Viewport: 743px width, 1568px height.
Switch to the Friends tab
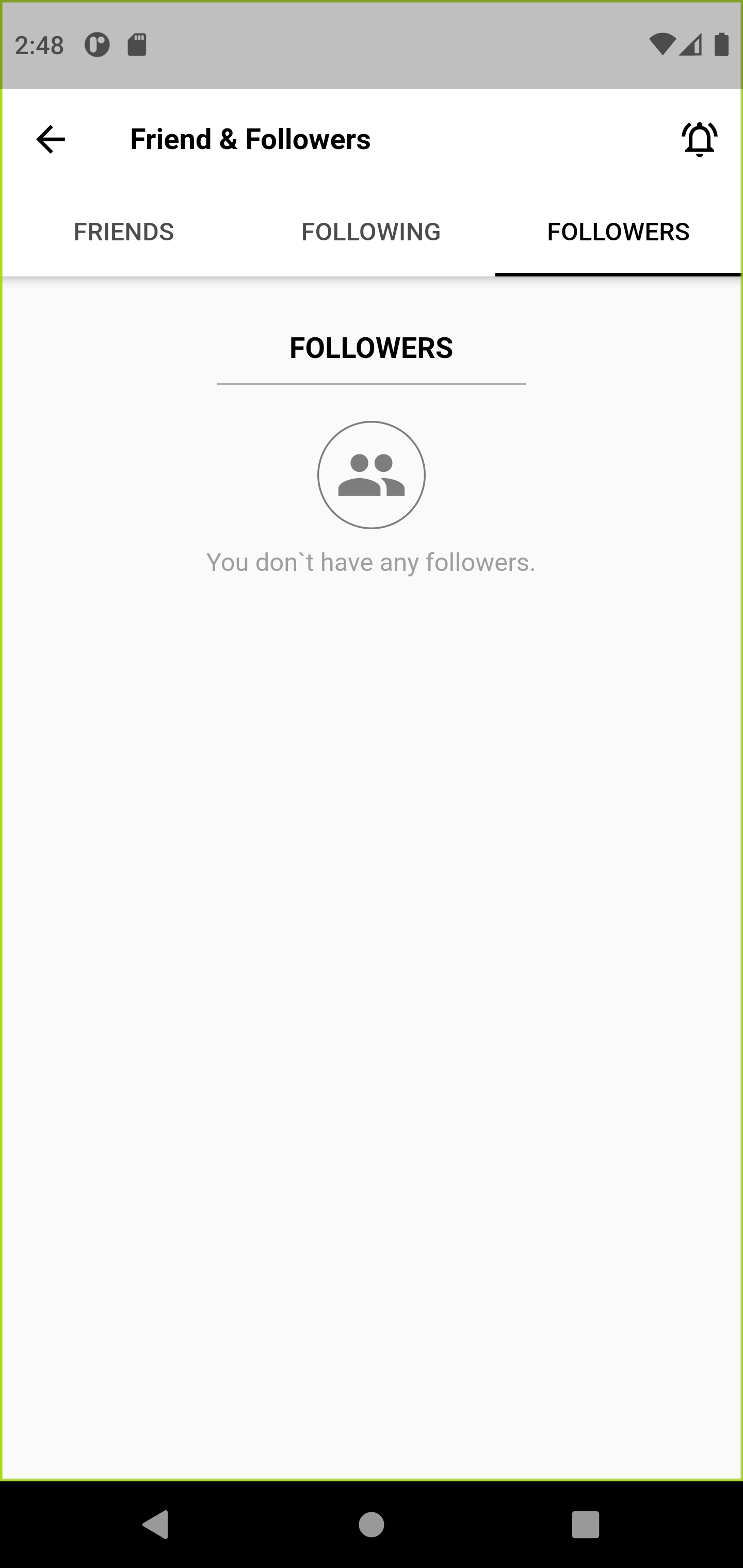point(124,232)
